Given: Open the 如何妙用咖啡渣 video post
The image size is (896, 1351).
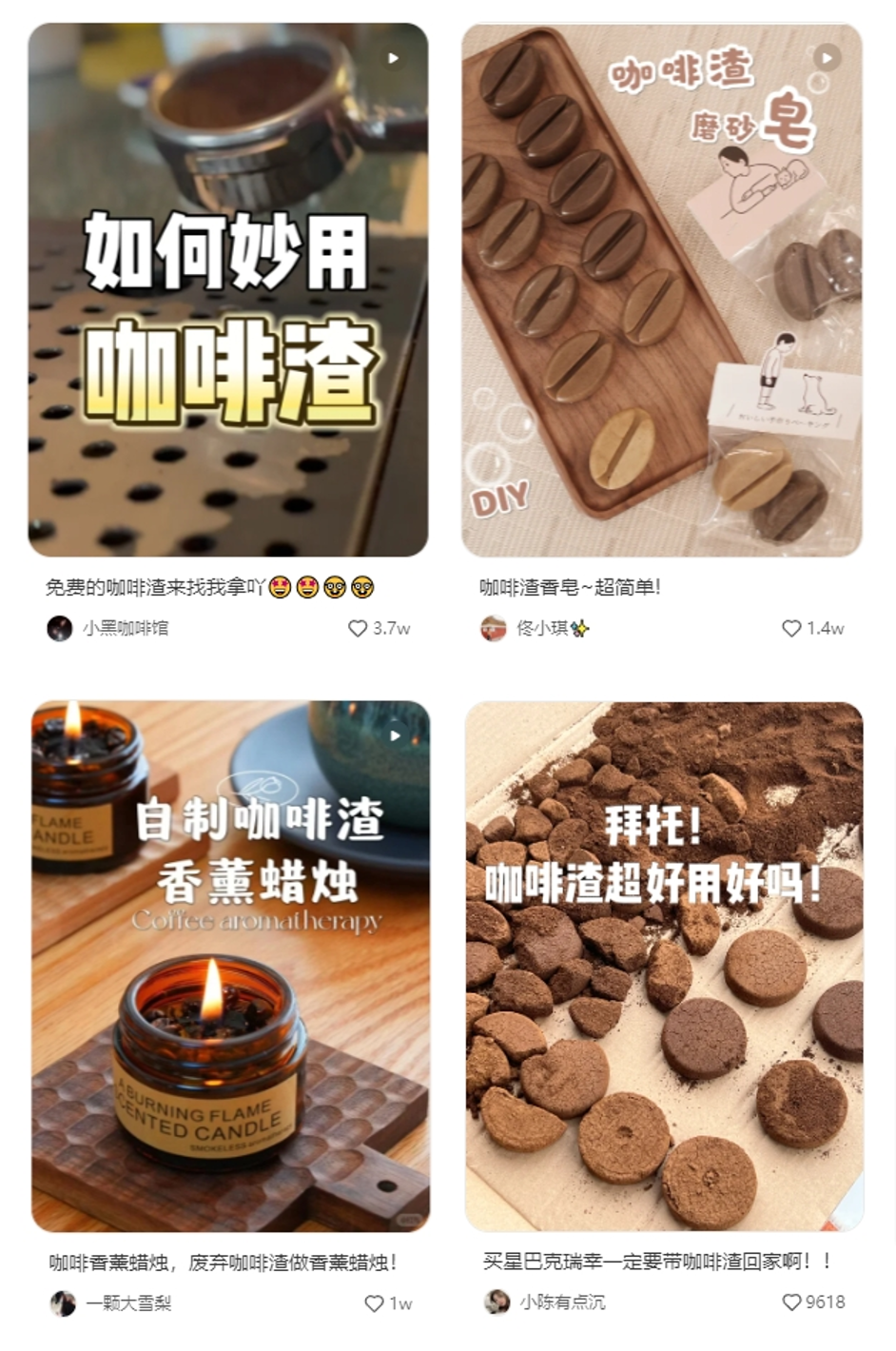Looking at the screenshot, I should [x=227, y=290].
